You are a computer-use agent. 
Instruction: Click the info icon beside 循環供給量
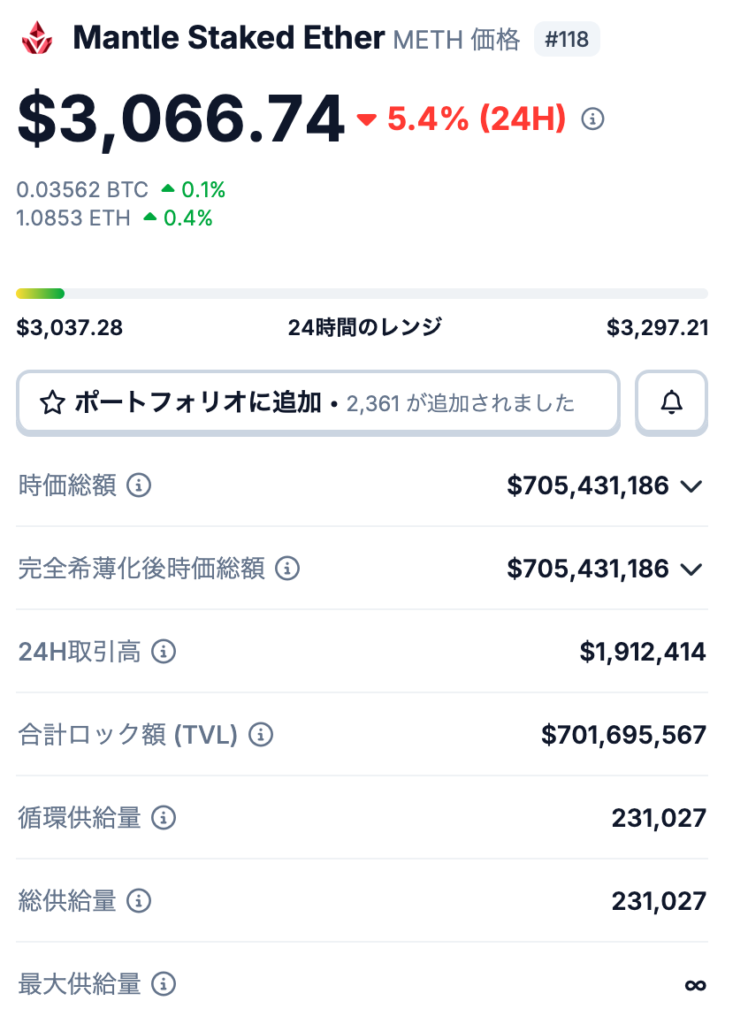coord(164,818)
